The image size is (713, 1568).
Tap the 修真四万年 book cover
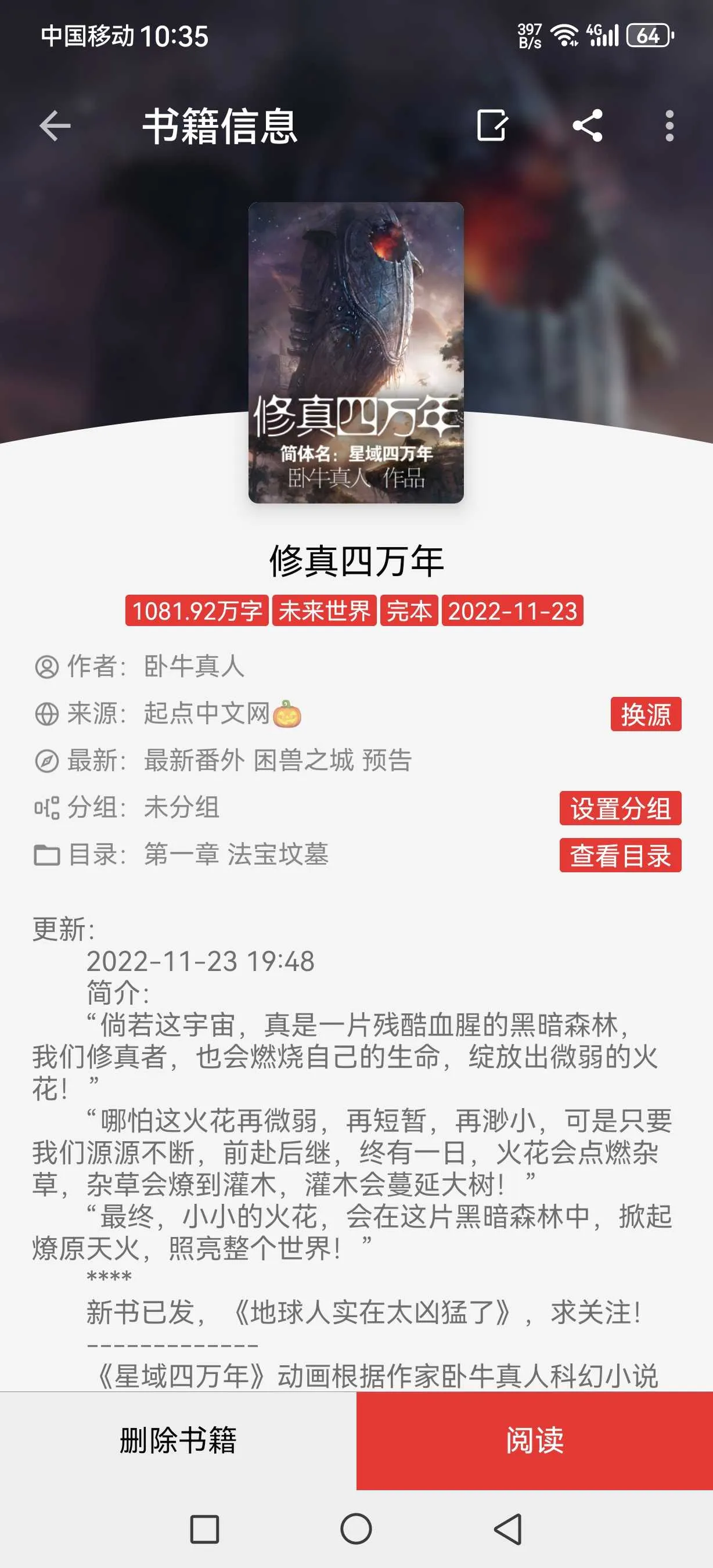coord(356,353)
